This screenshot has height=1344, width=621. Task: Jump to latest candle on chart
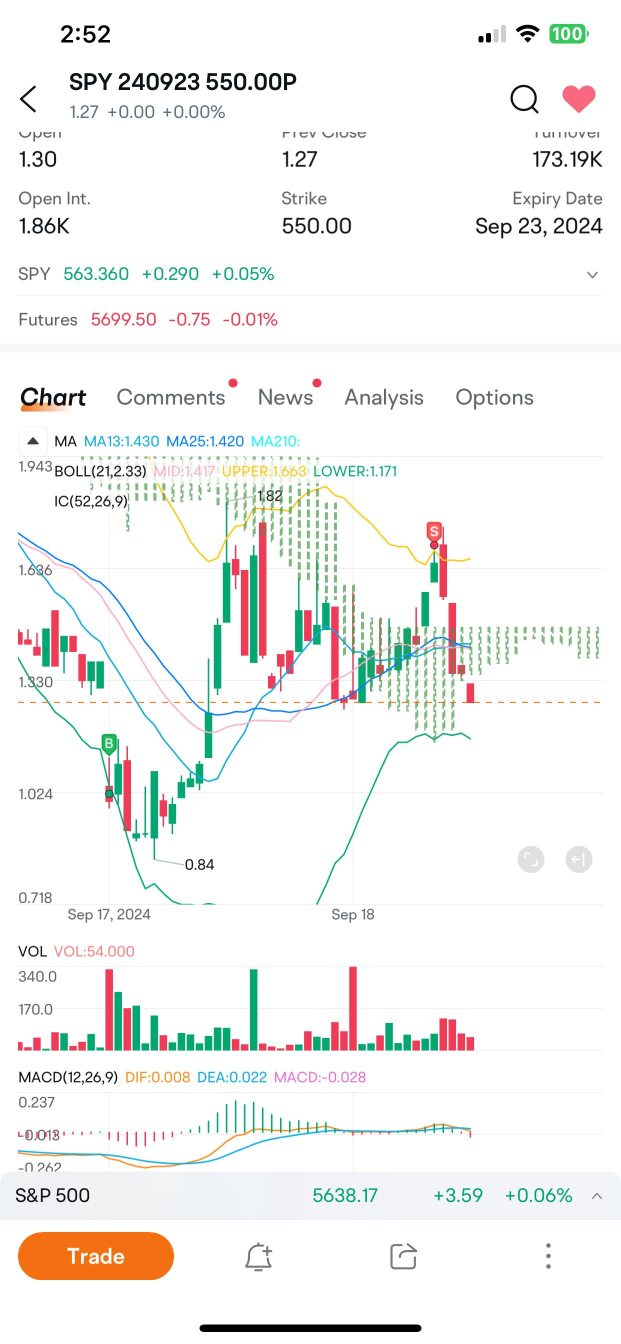click(x=578, y=858)
